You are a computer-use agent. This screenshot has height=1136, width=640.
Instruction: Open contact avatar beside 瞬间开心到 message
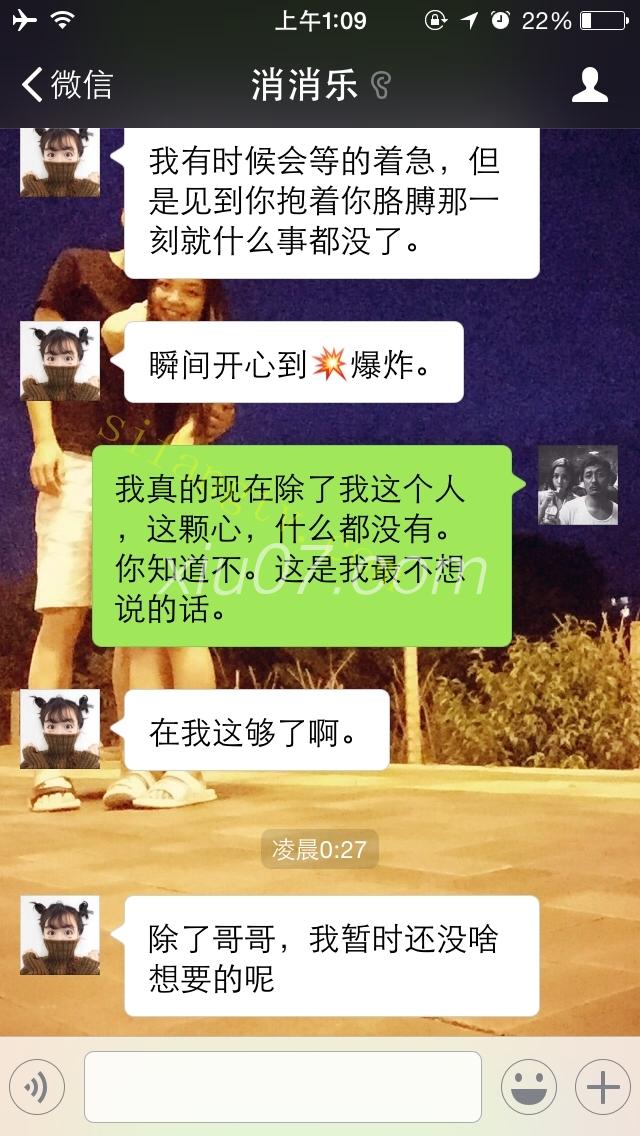(60, 361)
